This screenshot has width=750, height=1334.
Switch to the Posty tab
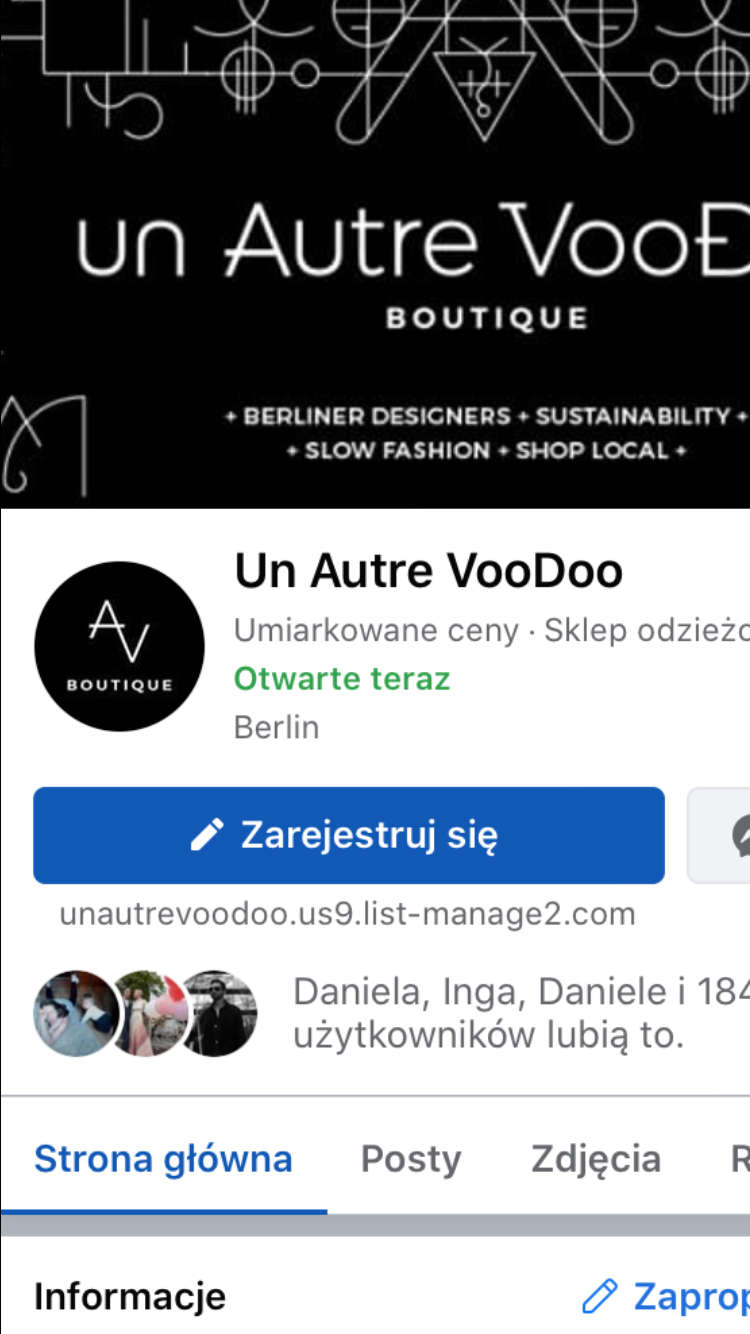click(411, 1159)
